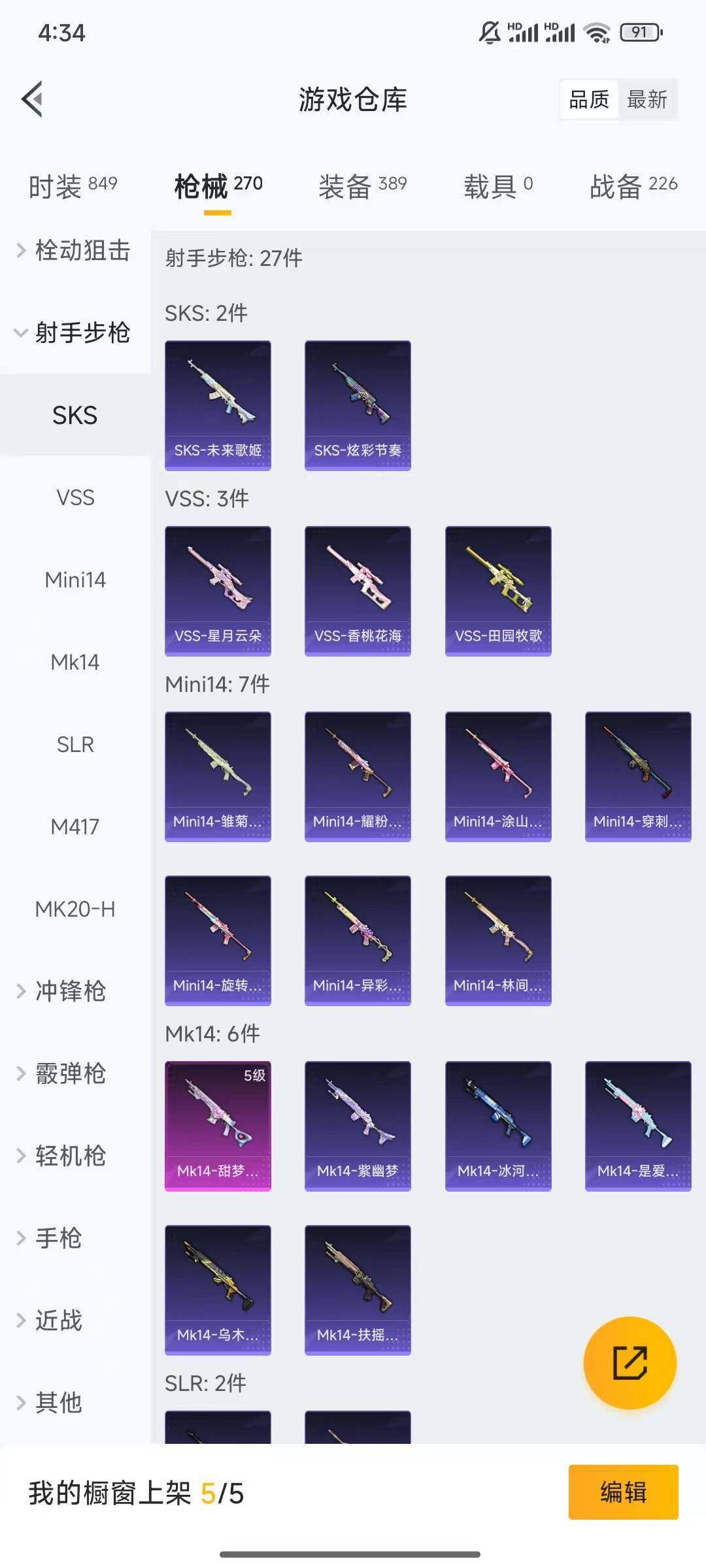Collapse the 射手步枪 category
The height and width of the screenshot is (1568, 706).
(74, 333)
